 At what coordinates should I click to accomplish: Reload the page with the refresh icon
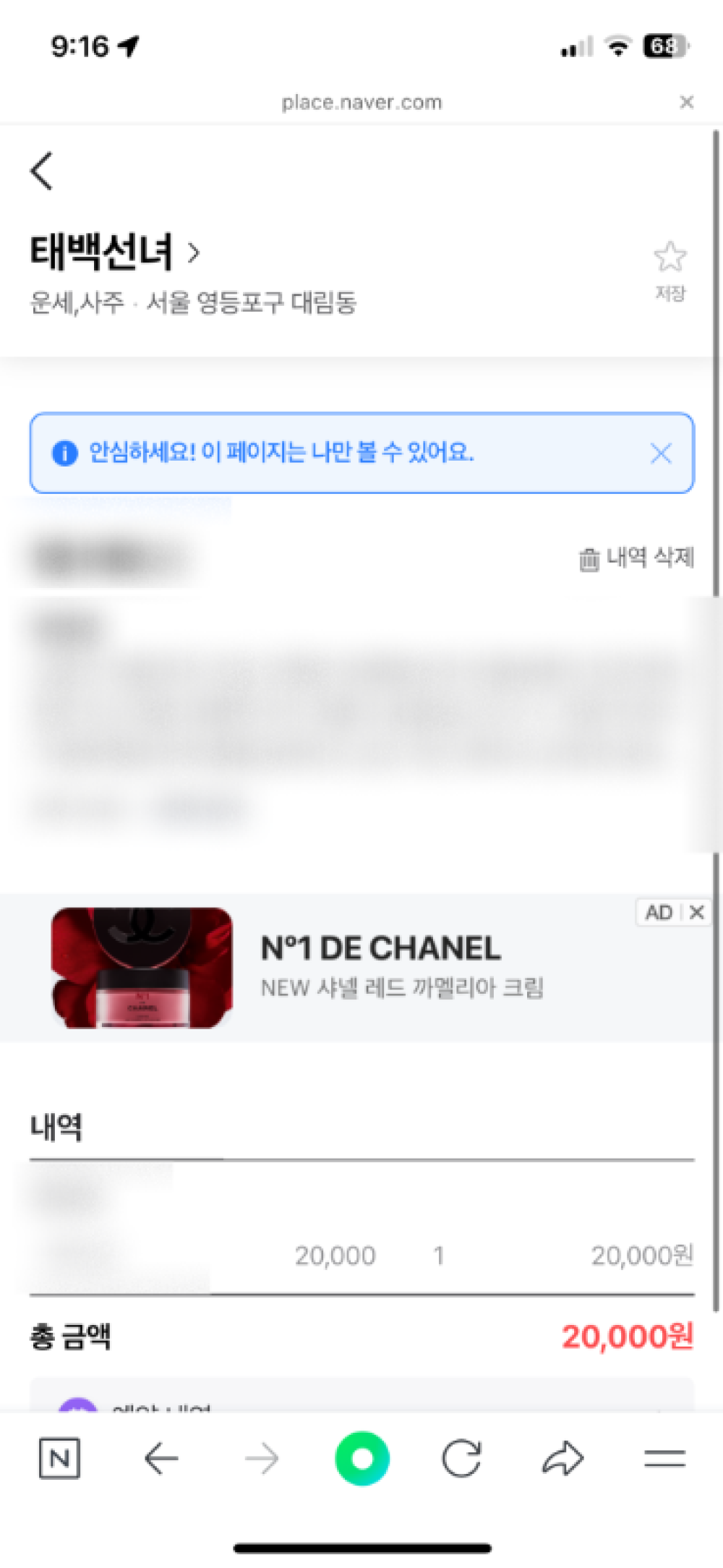[x=461, y=1459]
